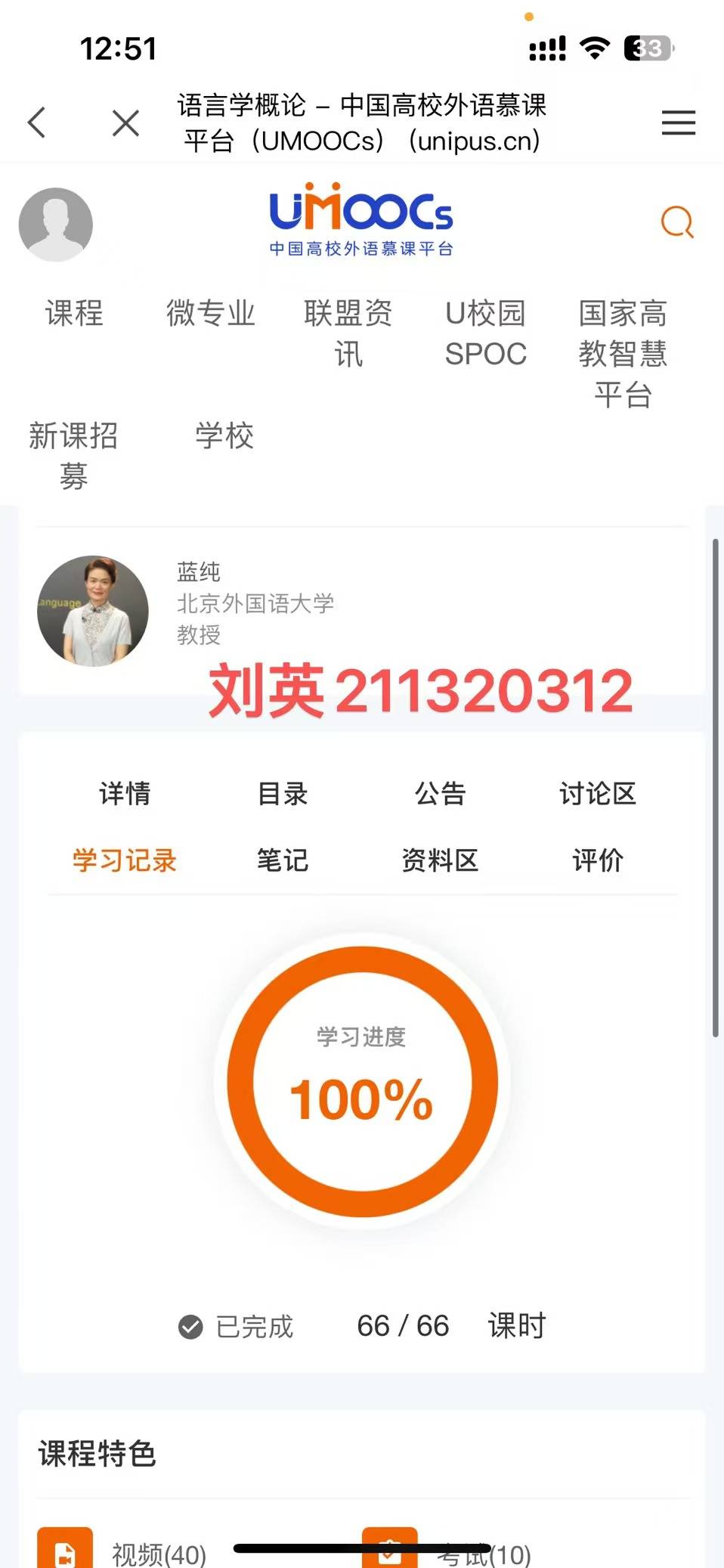Open the 学校 navigation item
724x1568 pixels.
coord(224,435)
